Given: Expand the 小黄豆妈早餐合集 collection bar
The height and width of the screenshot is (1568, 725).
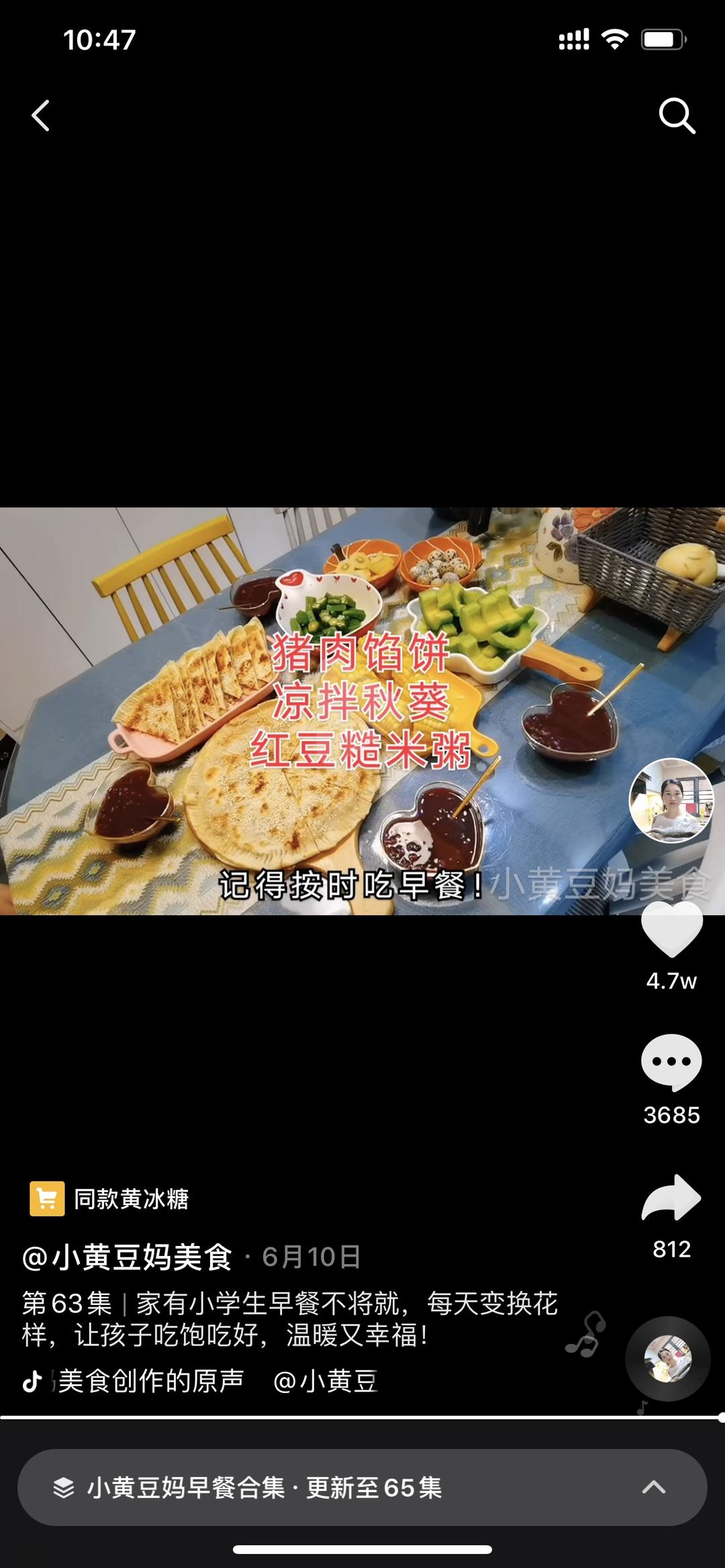Looking at the screenshot, I should 362,1487.
